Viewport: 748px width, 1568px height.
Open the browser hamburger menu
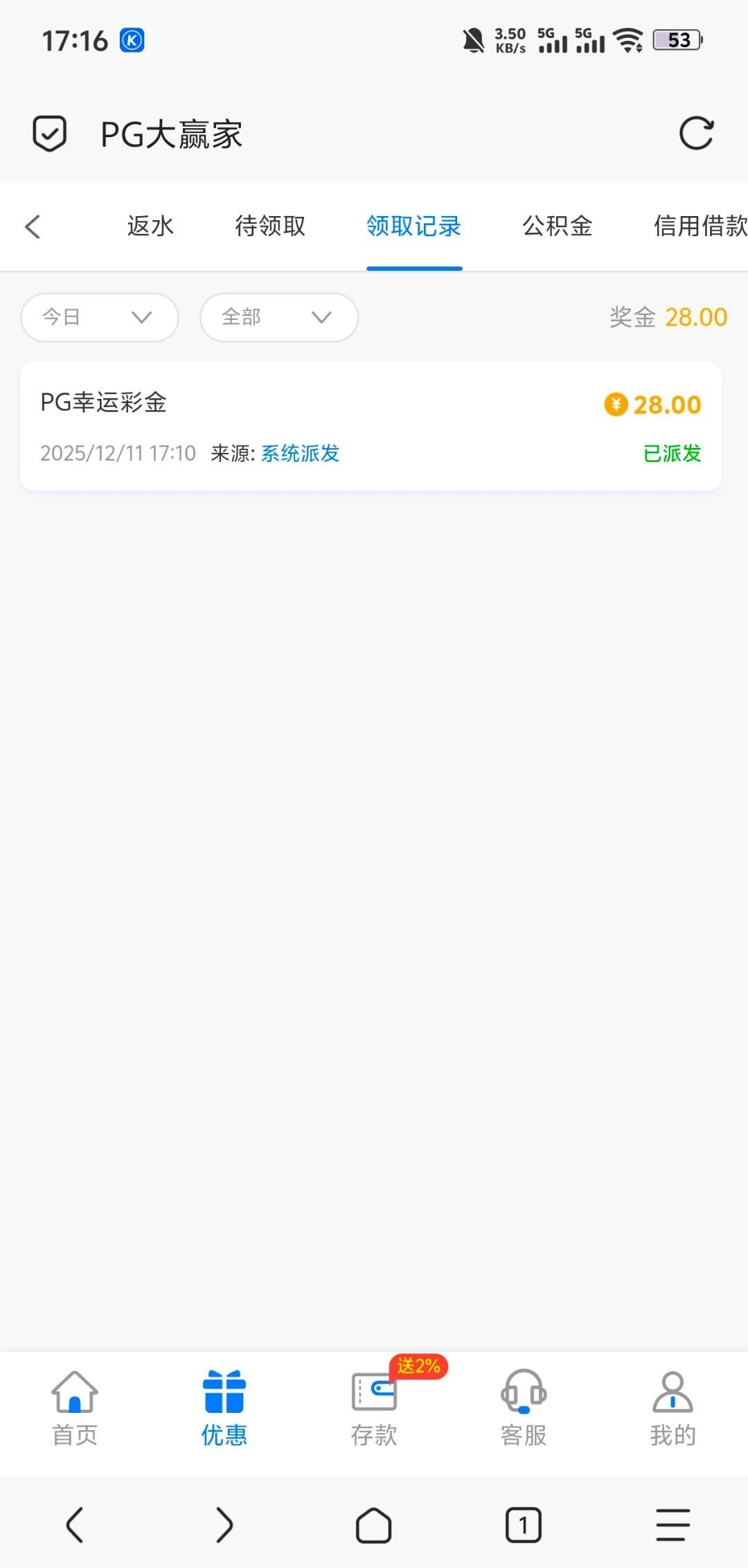coord(673,1524)
